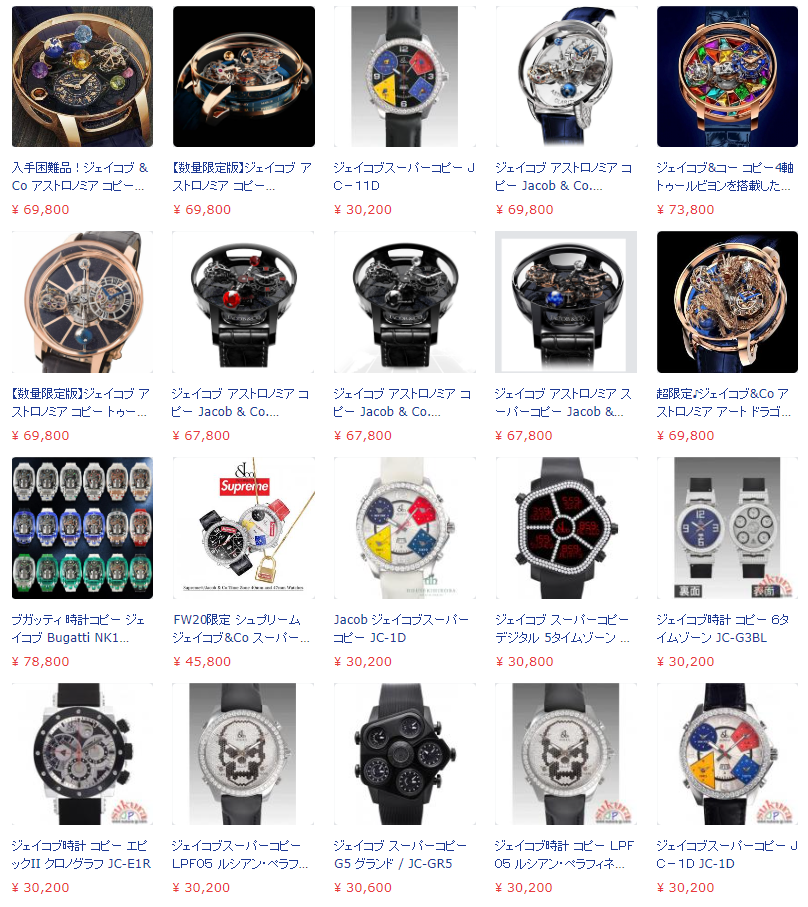Tap the Bugatti multi-watch collage image

[x=82, y=529]
